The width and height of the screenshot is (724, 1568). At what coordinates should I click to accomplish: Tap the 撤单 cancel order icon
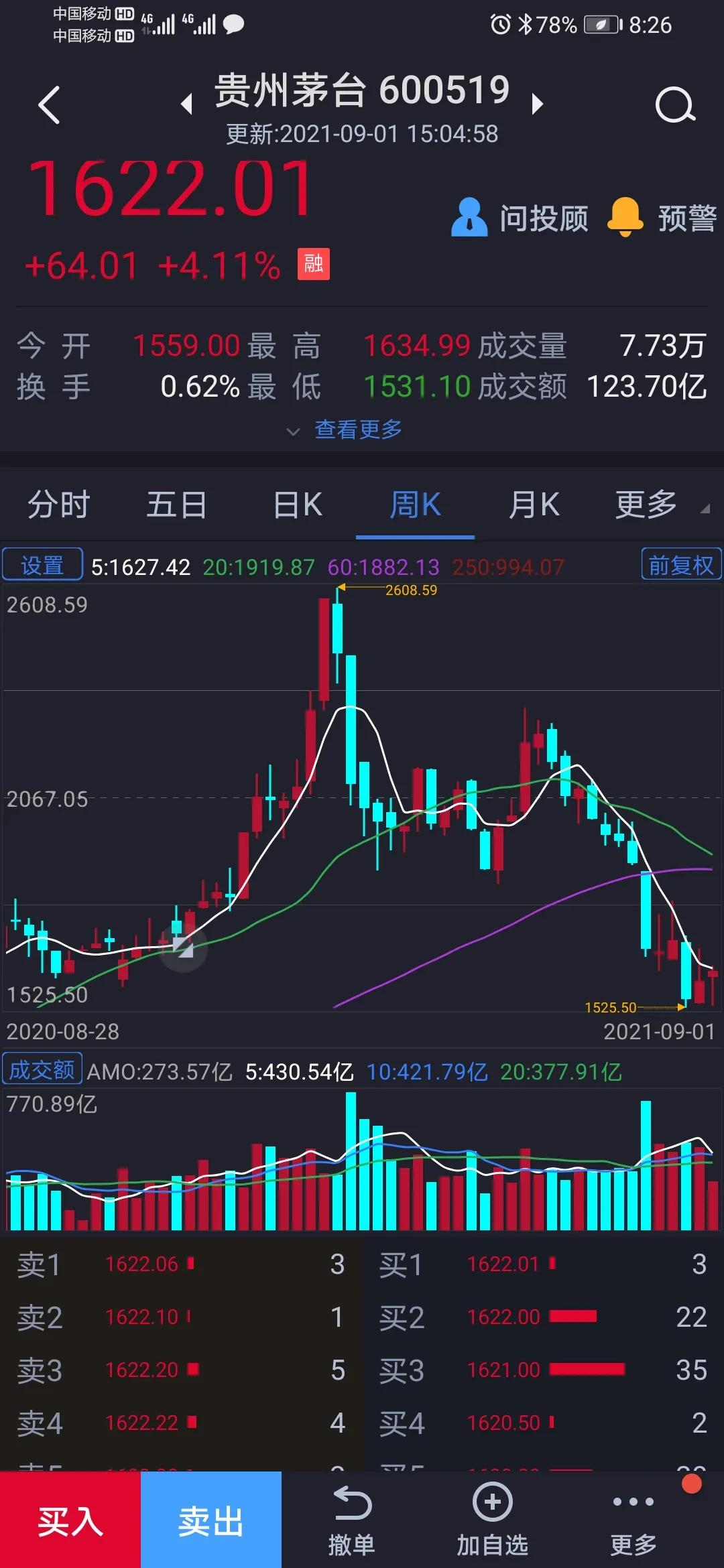point(353,1521)
